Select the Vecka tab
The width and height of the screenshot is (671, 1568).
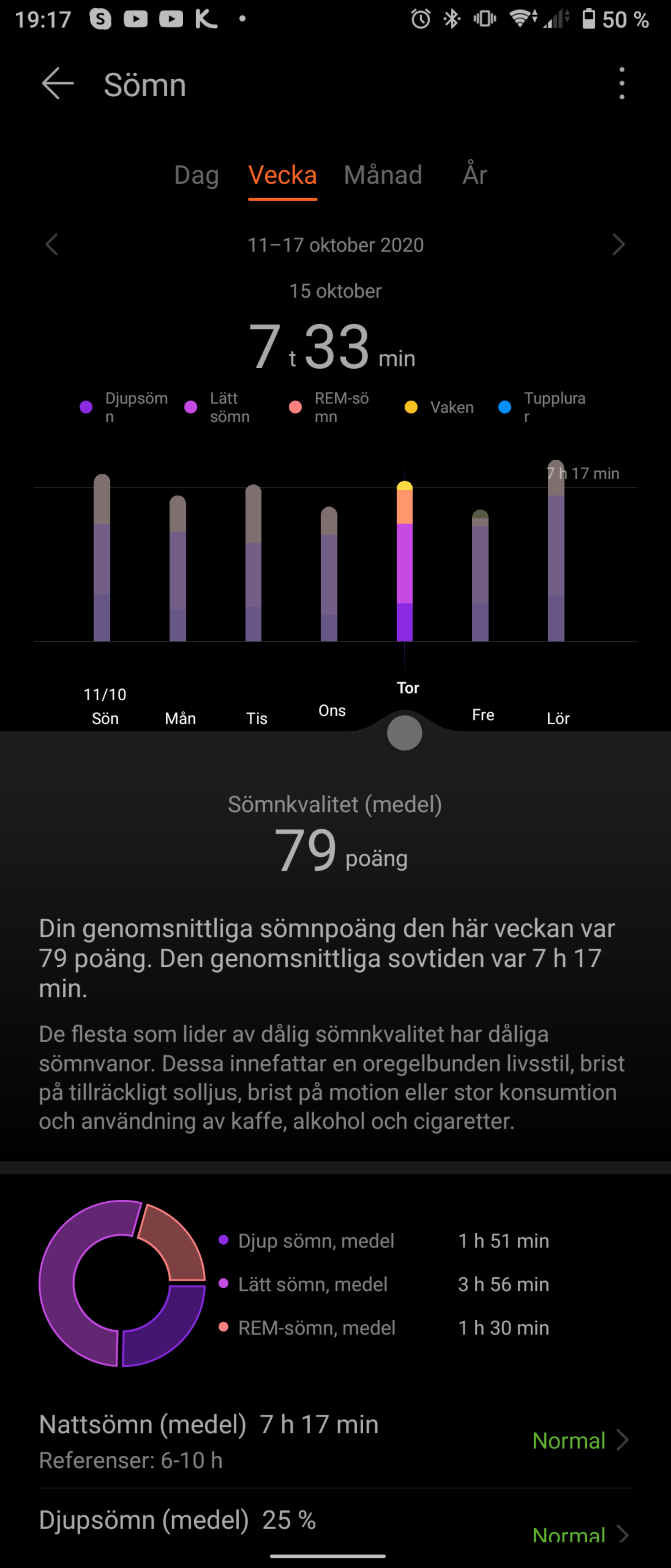tap(282, 175)
